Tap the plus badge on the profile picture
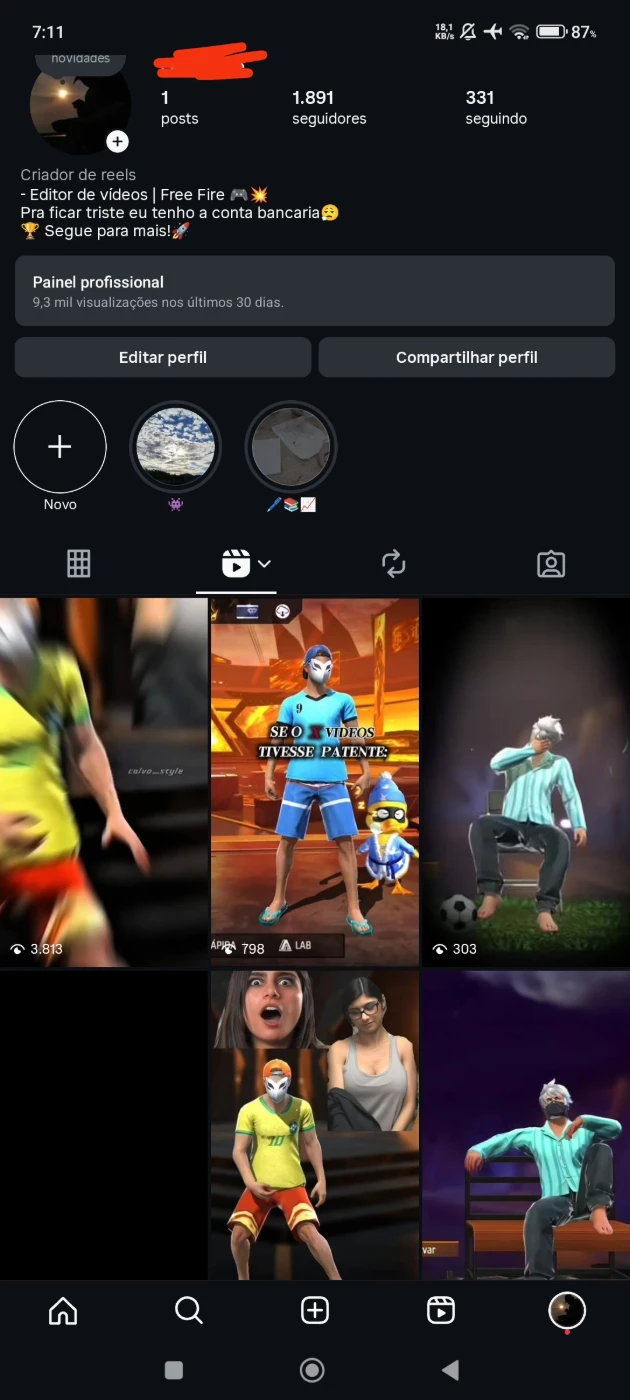This screenshot has height=1400, width=630. (118, 142)
